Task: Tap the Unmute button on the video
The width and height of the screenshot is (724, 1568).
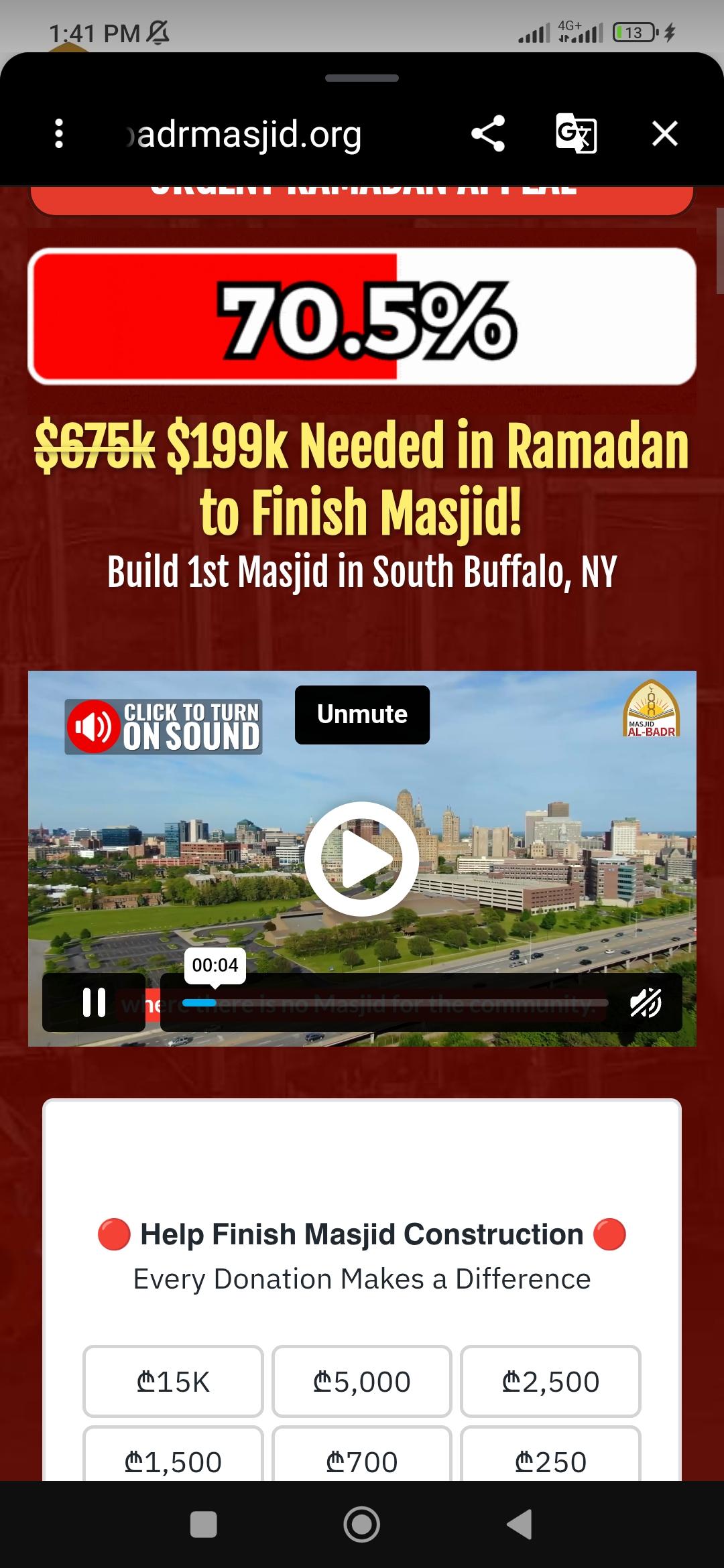Action: (362, 714)
